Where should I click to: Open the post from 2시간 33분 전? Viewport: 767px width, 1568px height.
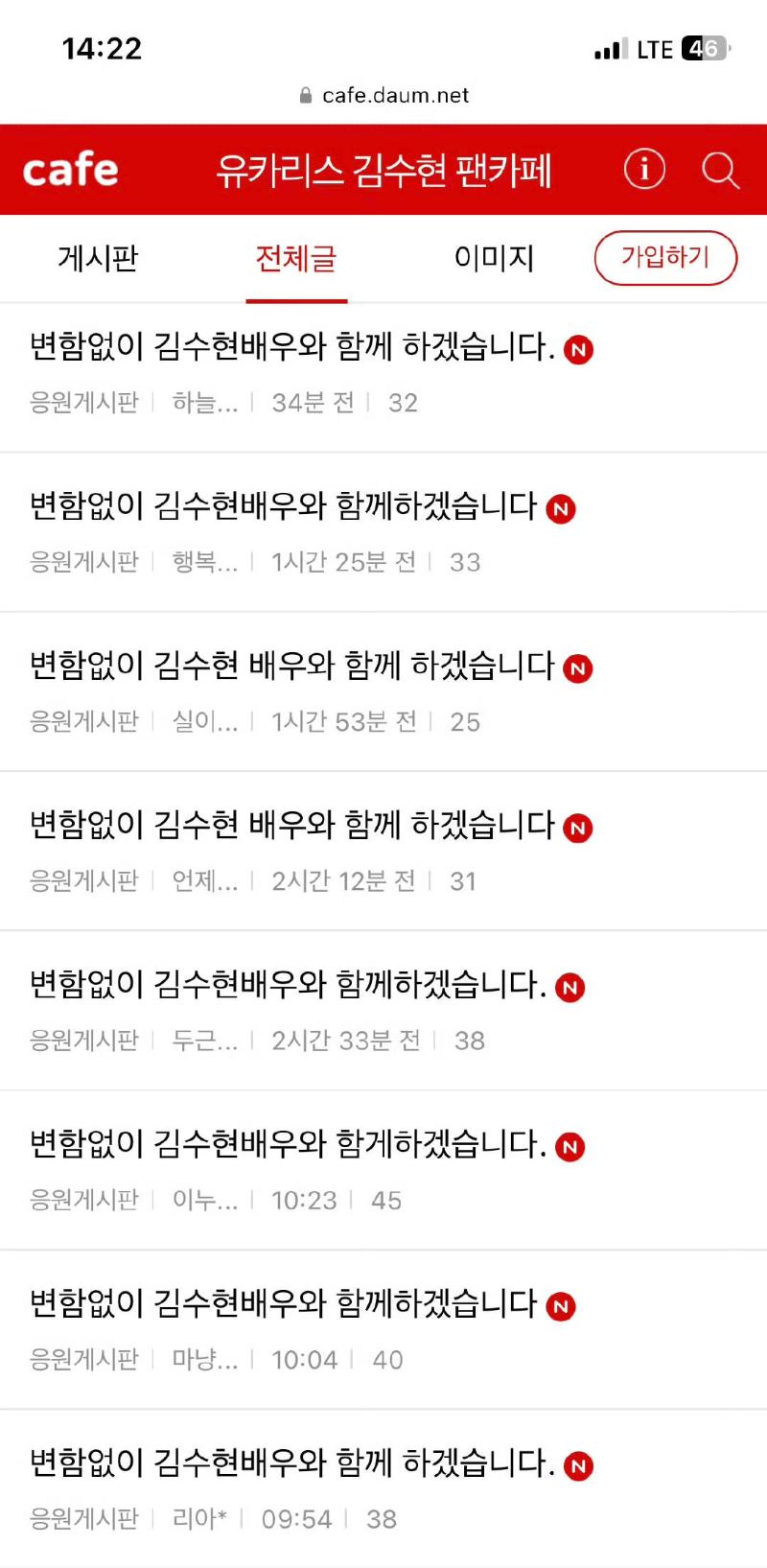coord(288,985)
